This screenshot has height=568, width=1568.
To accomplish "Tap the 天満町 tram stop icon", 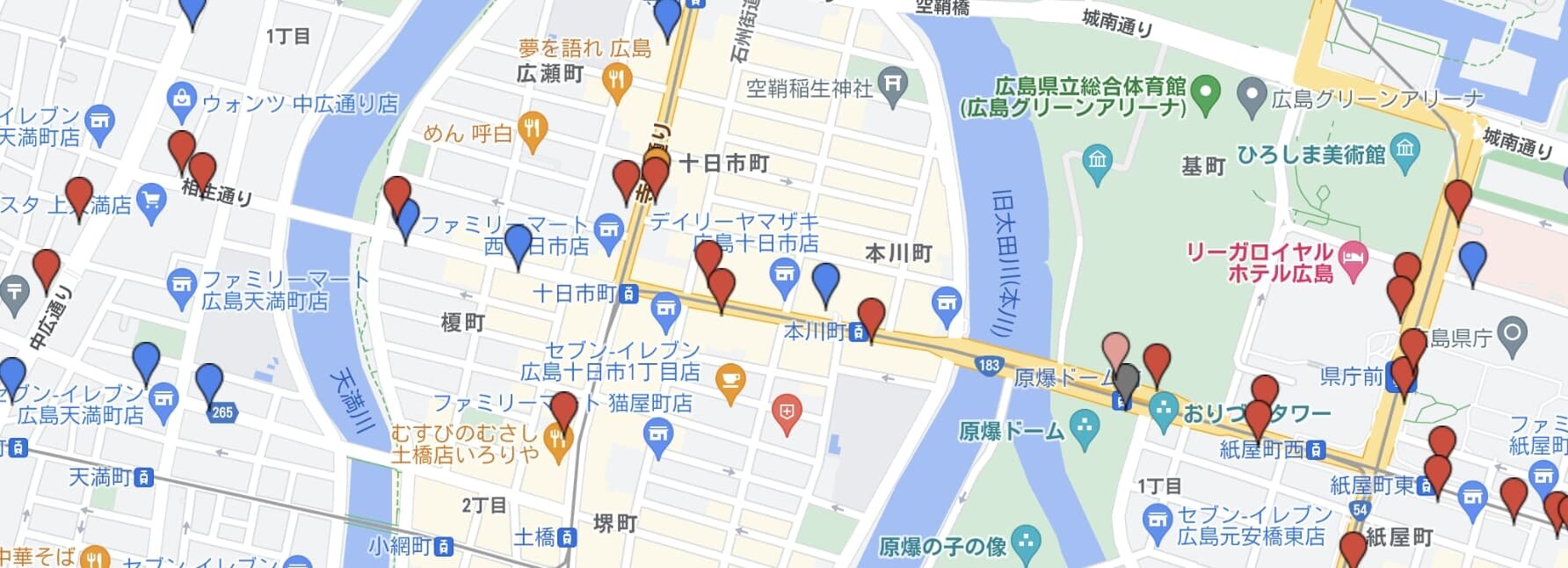I will pyautogui.click(x=145, y=478).
